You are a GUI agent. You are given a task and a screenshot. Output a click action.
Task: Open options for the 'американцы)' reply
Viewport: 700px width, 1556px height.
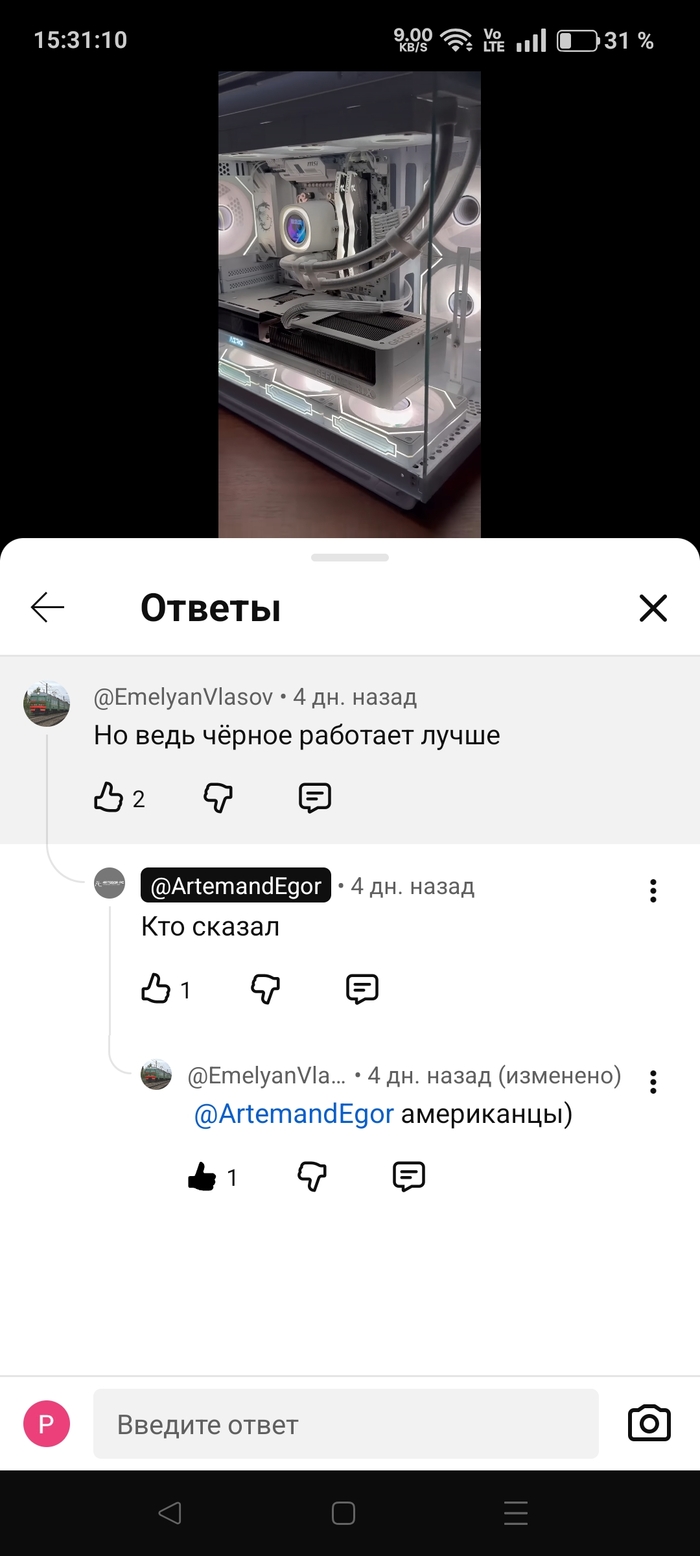coord(653,1081)
